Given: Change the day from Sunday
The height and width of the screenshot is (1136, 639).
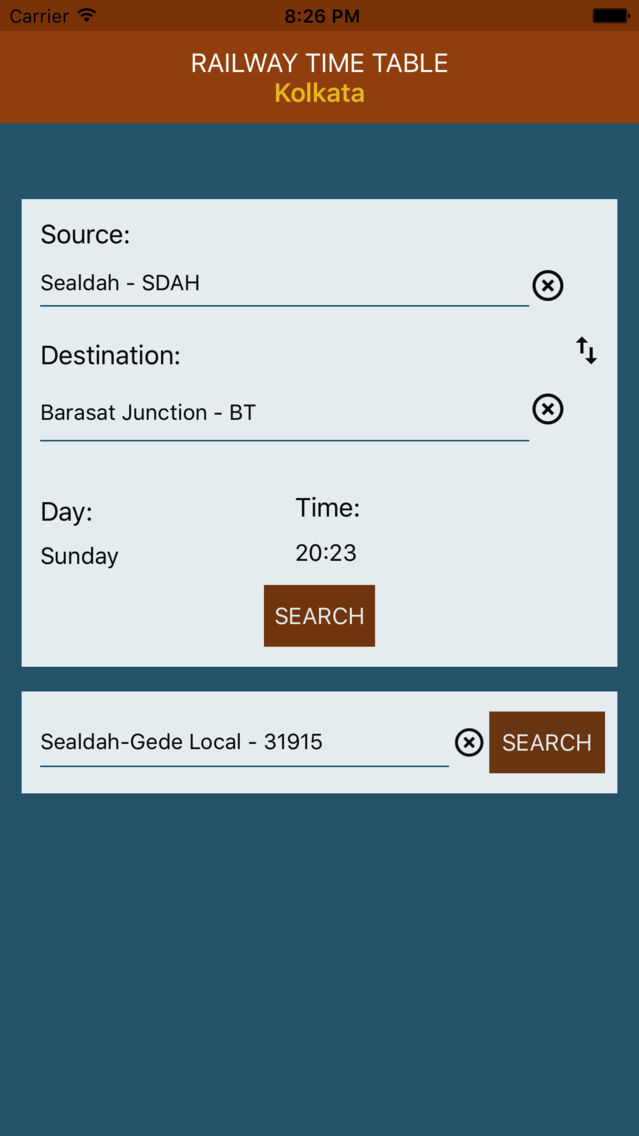Looking at the screenshot, I should tap(80, 556).
